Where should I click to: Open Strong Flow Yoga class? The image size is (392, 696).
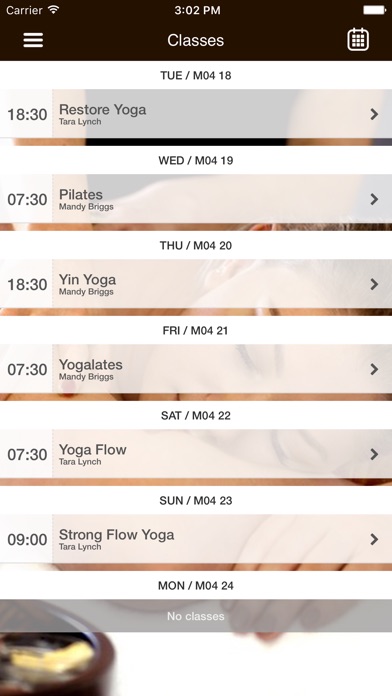[196, 539]
